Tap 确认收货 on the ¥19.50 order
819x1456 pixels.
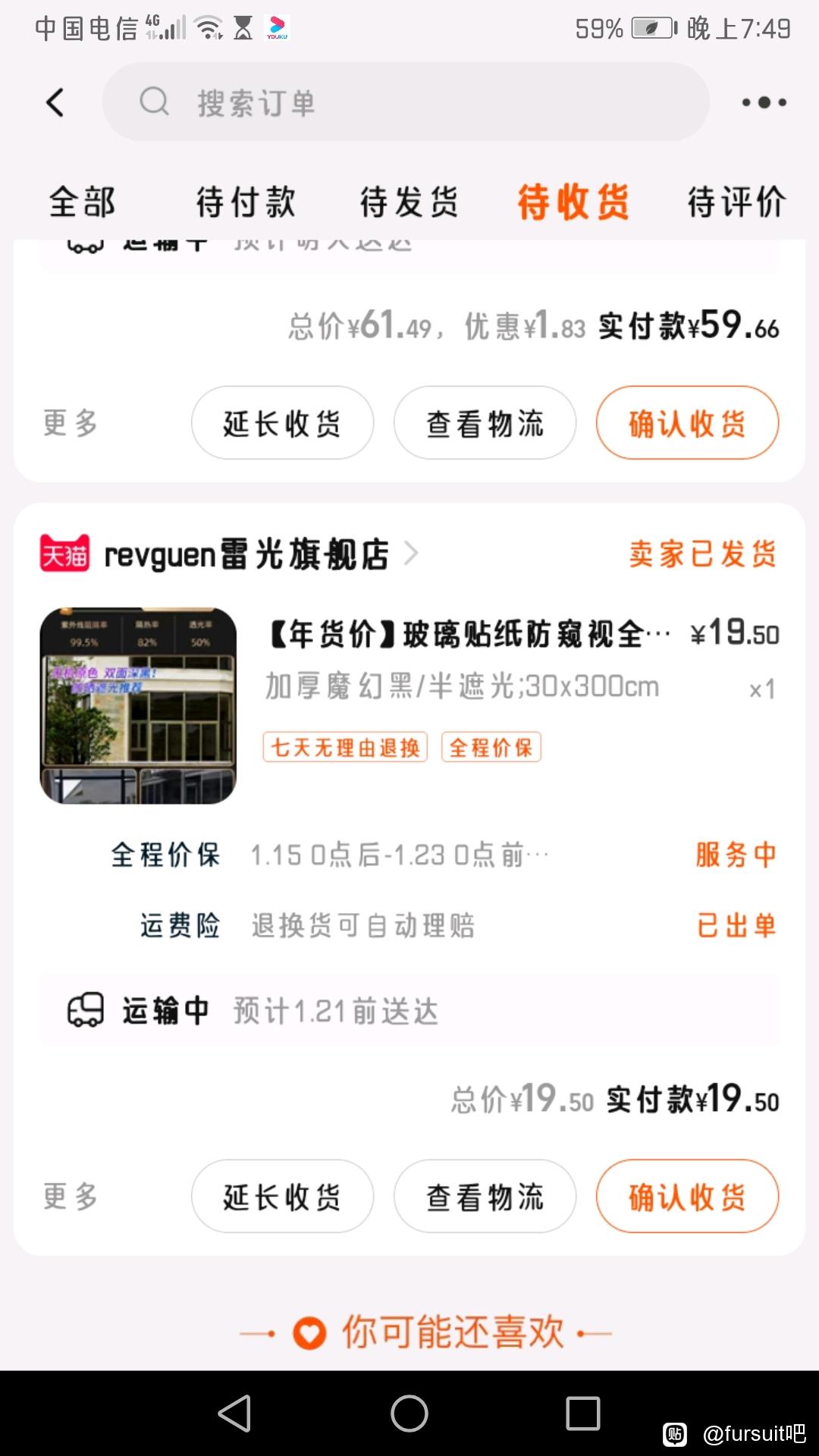coord(687,1197)
